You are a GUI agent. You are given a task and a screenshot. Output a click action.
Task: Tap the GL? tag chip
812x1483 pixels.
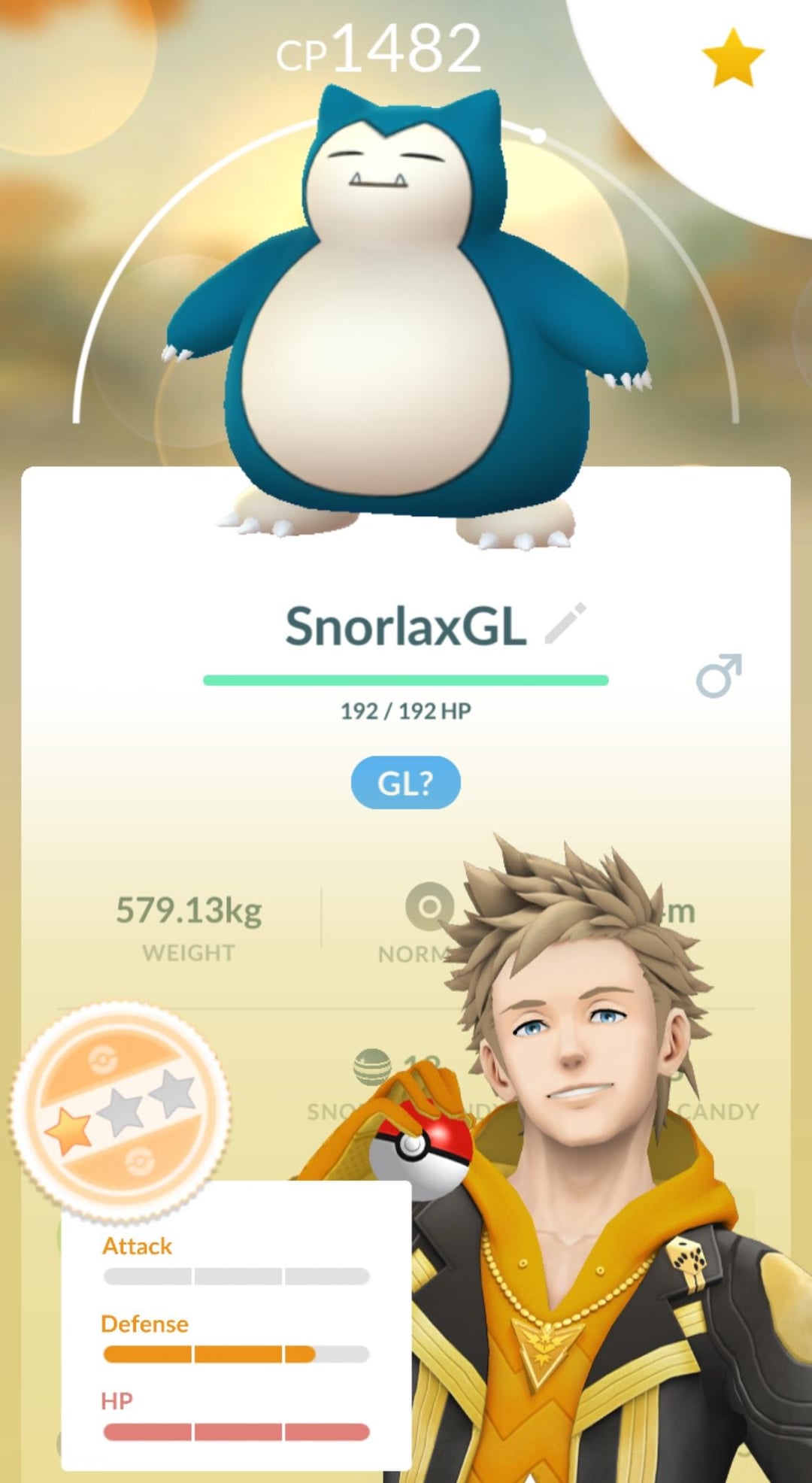pyautogui.click(x=405, y=783)
